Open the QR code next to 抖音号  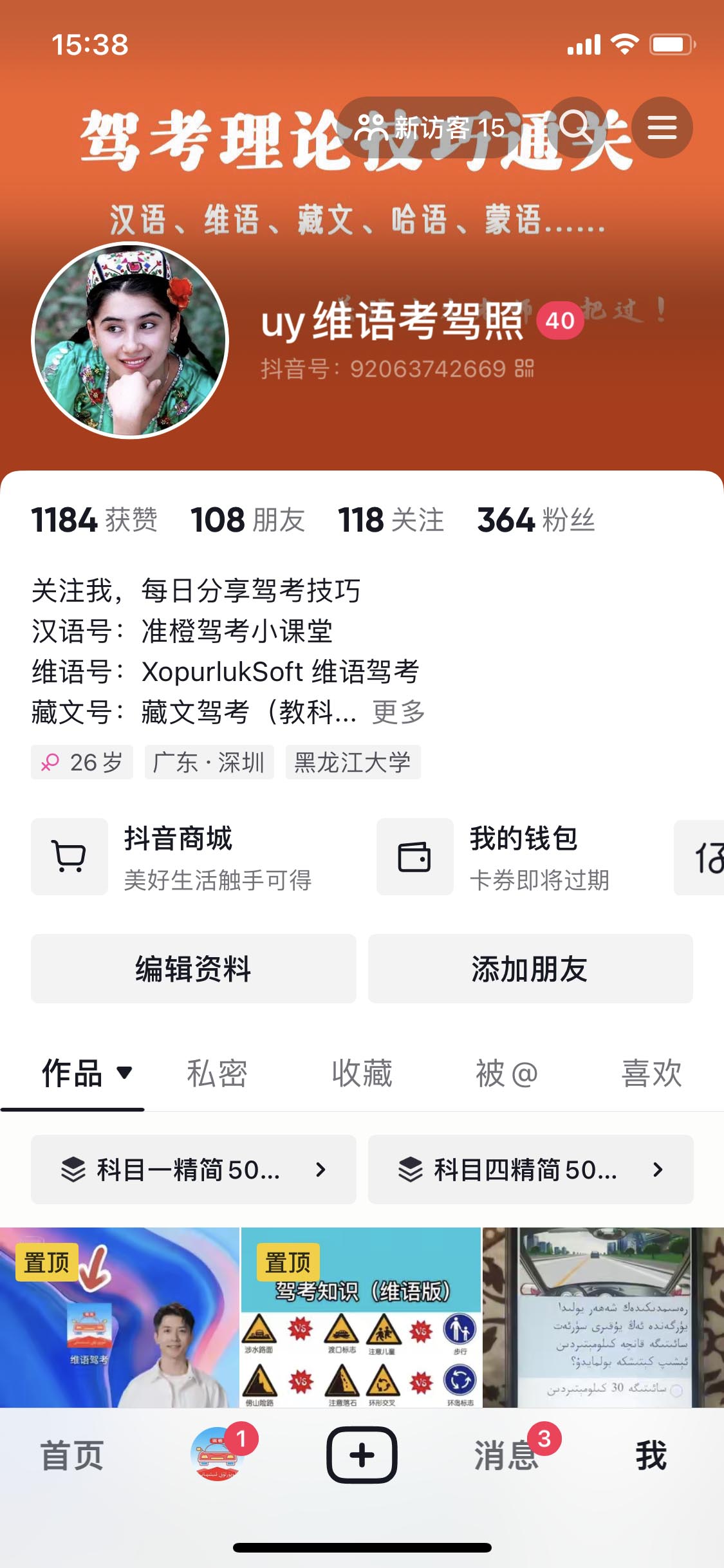[524, 369]
